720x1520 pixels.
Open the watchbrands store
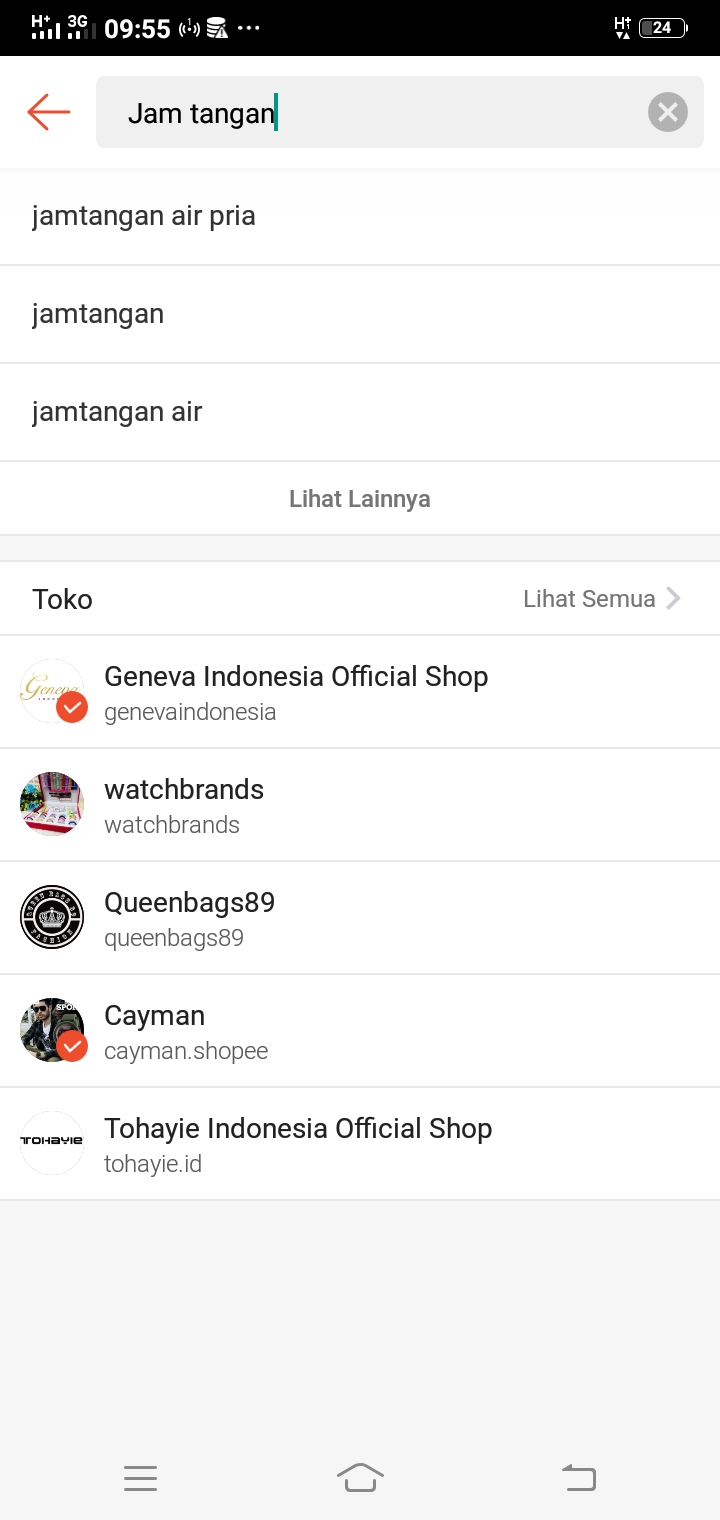click(184, 805)
